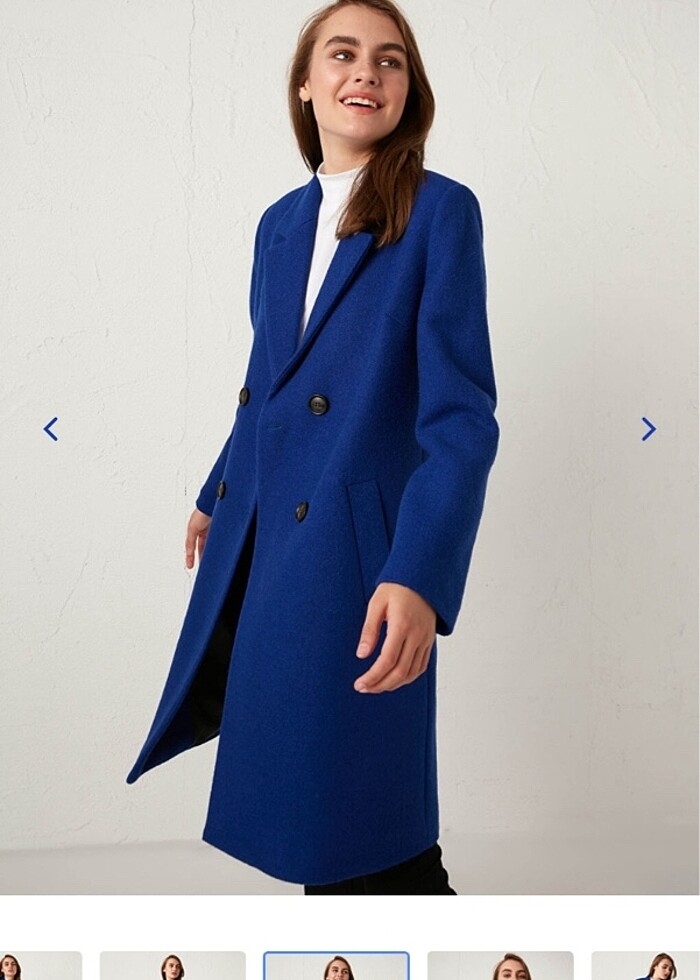
Task: Show the next product photo
Action: click(x=648, y=429)
